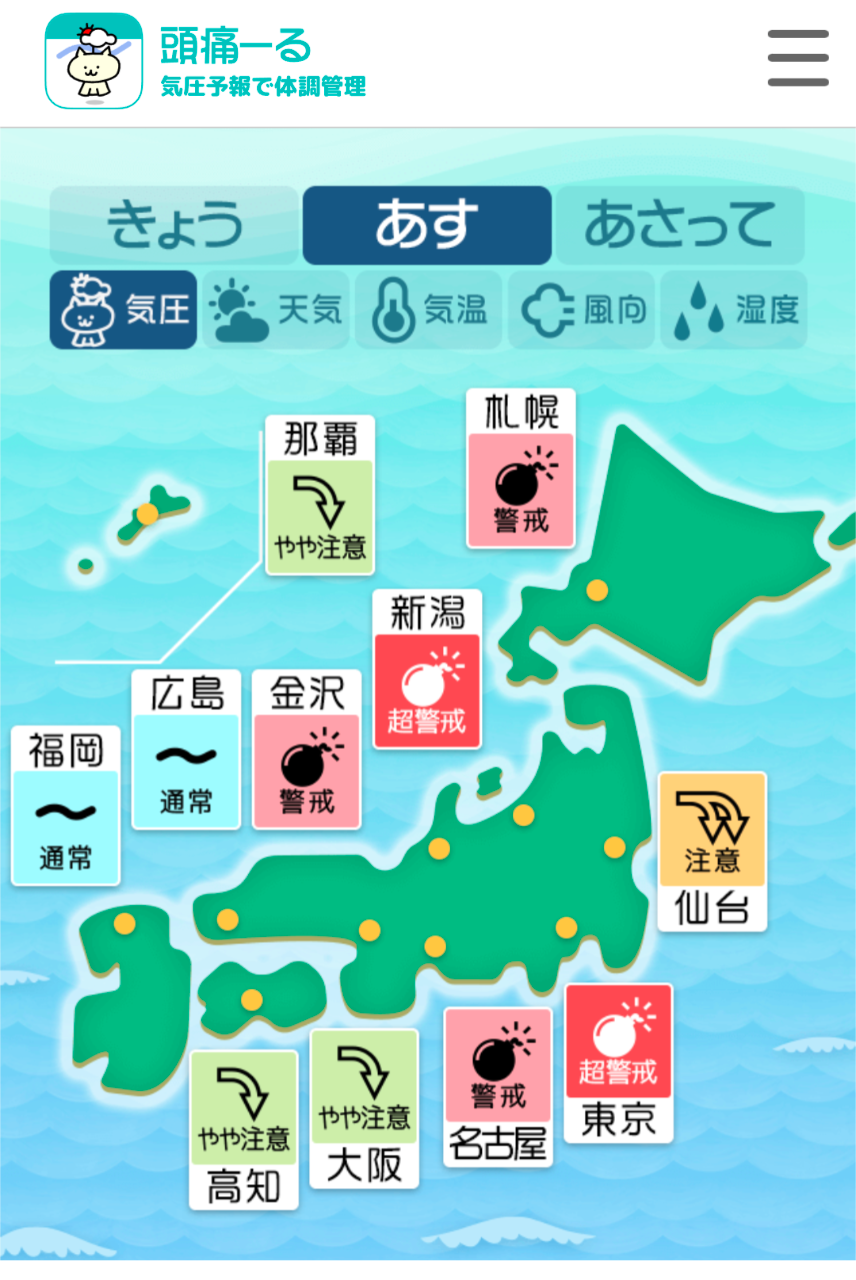Show the 風向 wind direction map
Image resolution: width=856 pixels, height=1280 pixels.
click(x=582, y=310)
